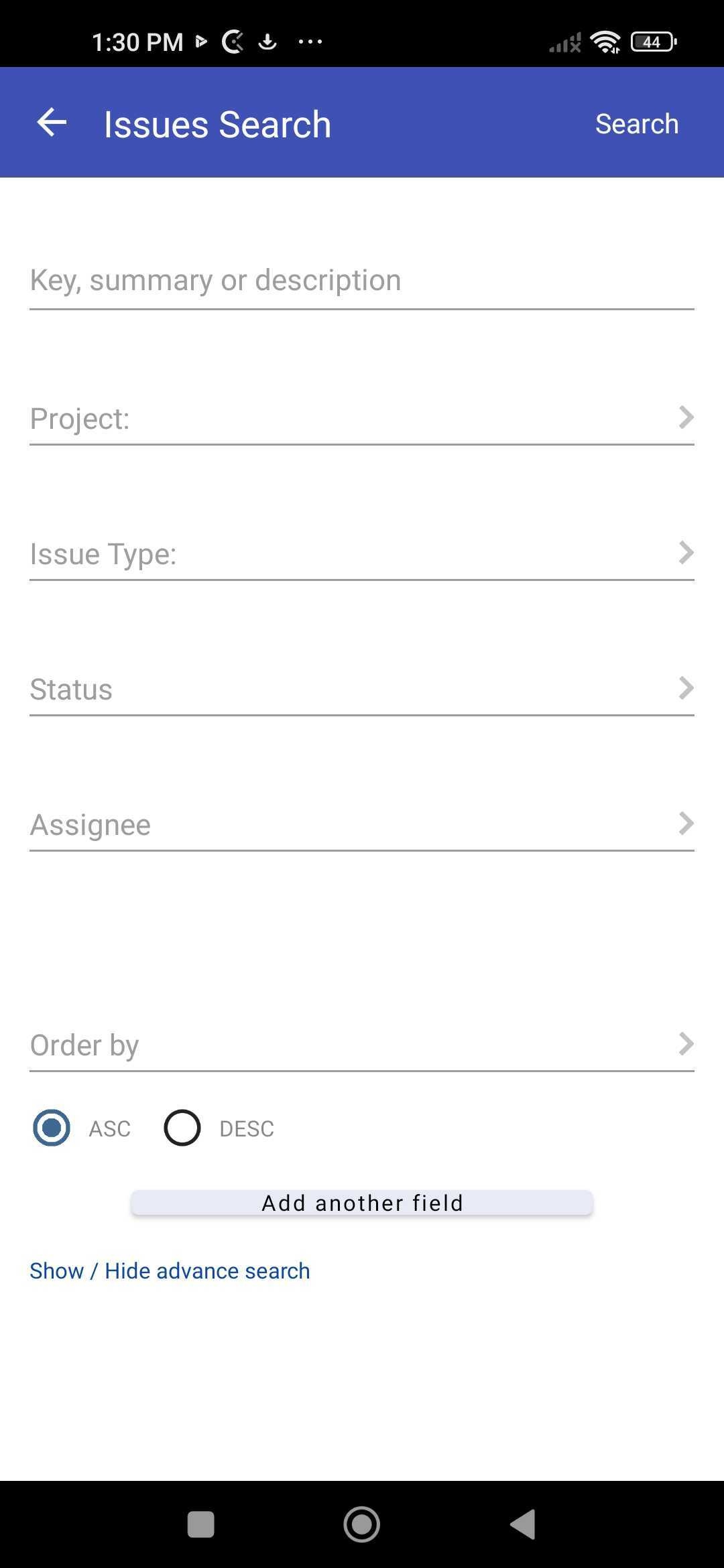Viewport: 724px width, 1568px height.
Task: Tap the Search button in the header
Action: [636, 124]
